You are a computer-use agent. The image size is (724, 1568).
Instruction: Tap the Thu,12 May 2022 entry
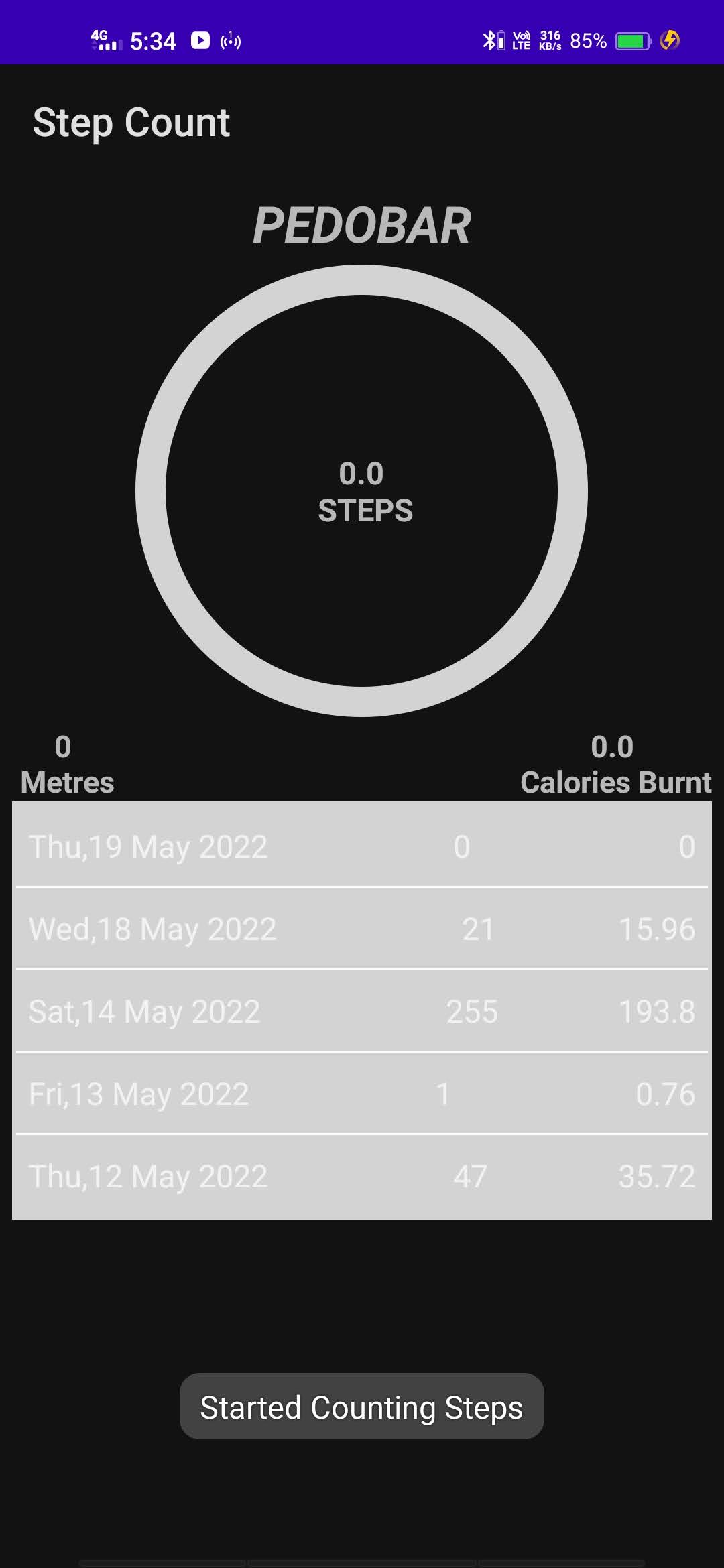click(x=362, y=1176)
